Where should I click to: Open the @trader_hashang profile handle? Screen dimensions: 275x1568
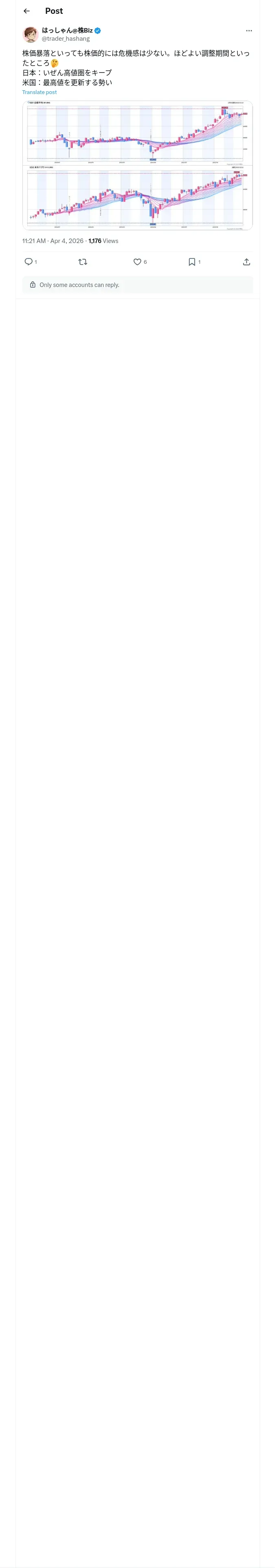66,38
